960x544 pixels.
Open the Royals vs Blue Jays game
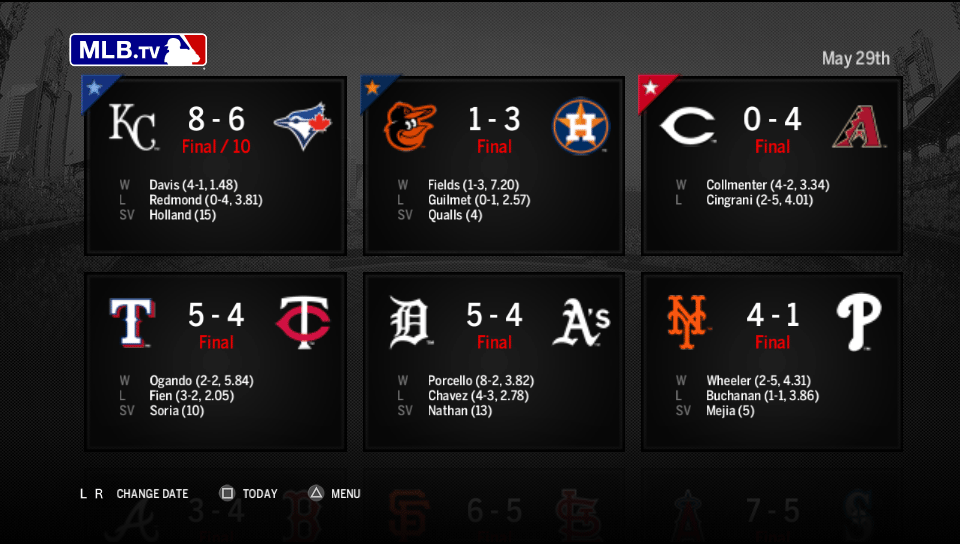click(216, 165)
